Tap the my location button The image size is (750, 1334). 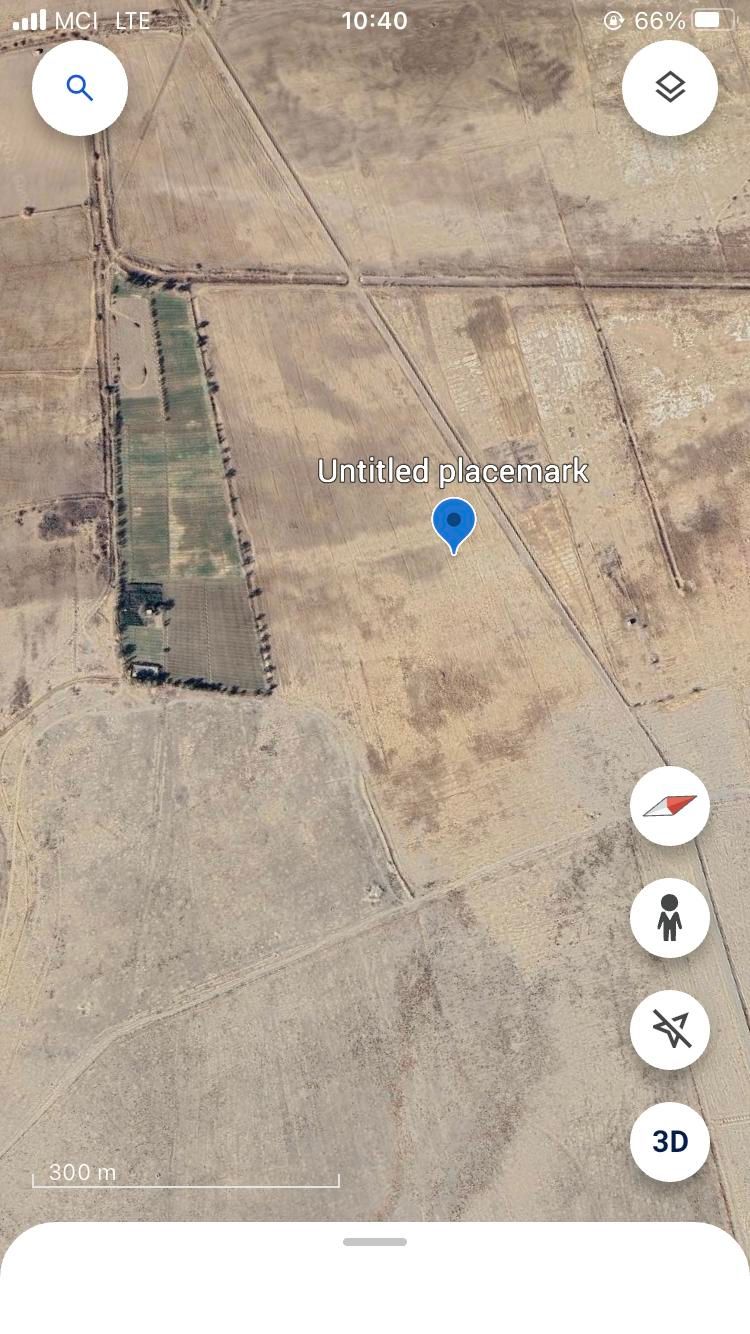click(x=670, y=1029)
